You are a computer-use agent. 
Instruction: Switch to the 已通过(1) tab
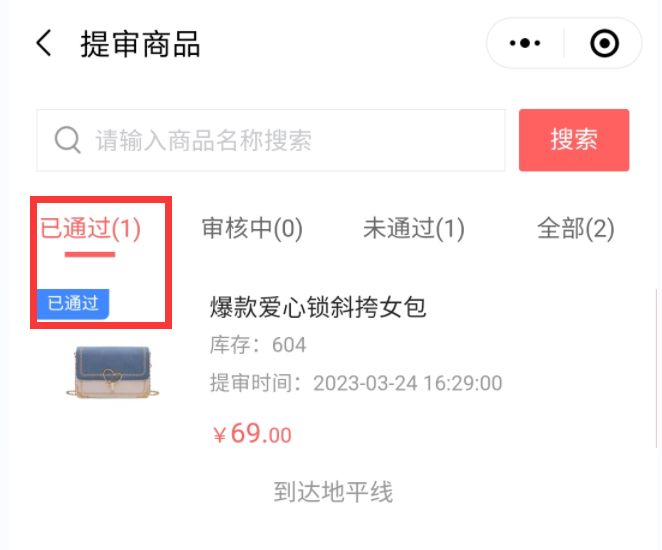click(90, 229)
